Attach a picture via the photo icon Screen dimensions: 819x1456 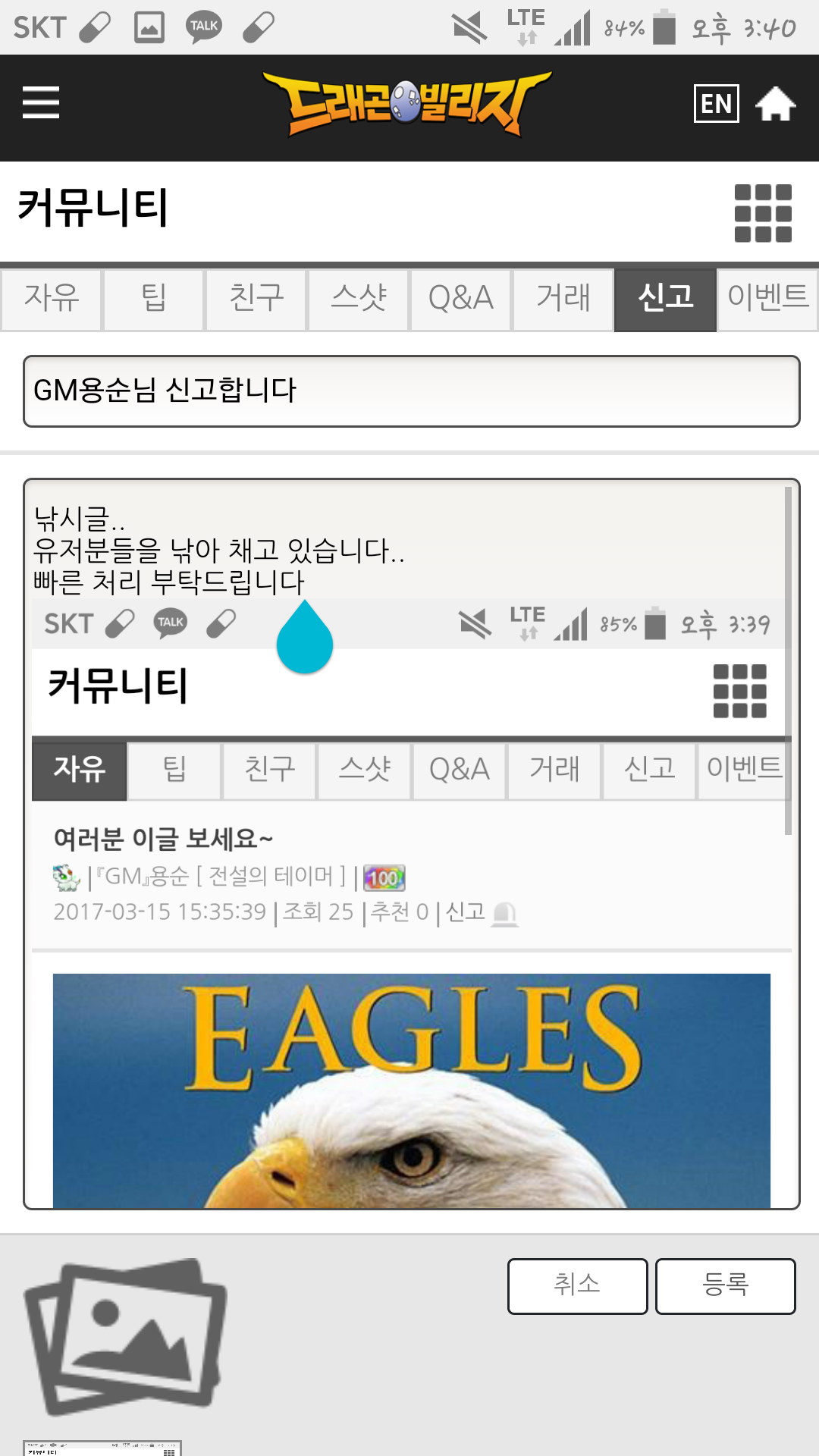126,1336
